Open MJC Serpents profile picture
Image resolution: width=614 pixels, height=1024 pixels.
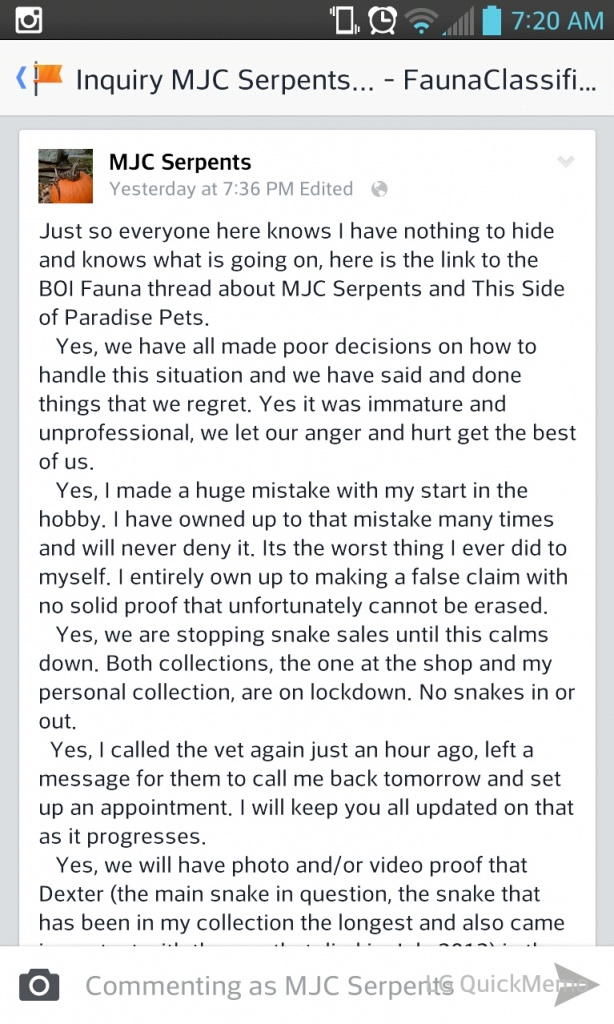click(65, 176)
